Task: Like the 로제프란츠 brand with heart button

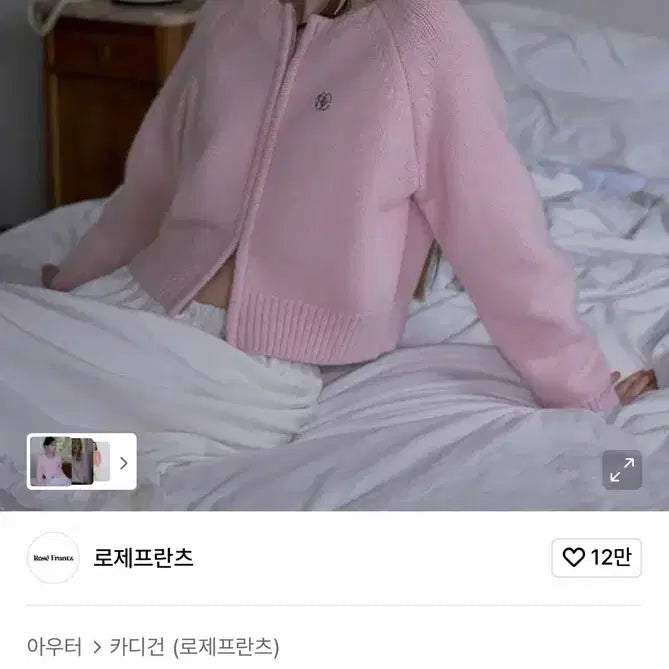Action: click(x=596, y=558)
